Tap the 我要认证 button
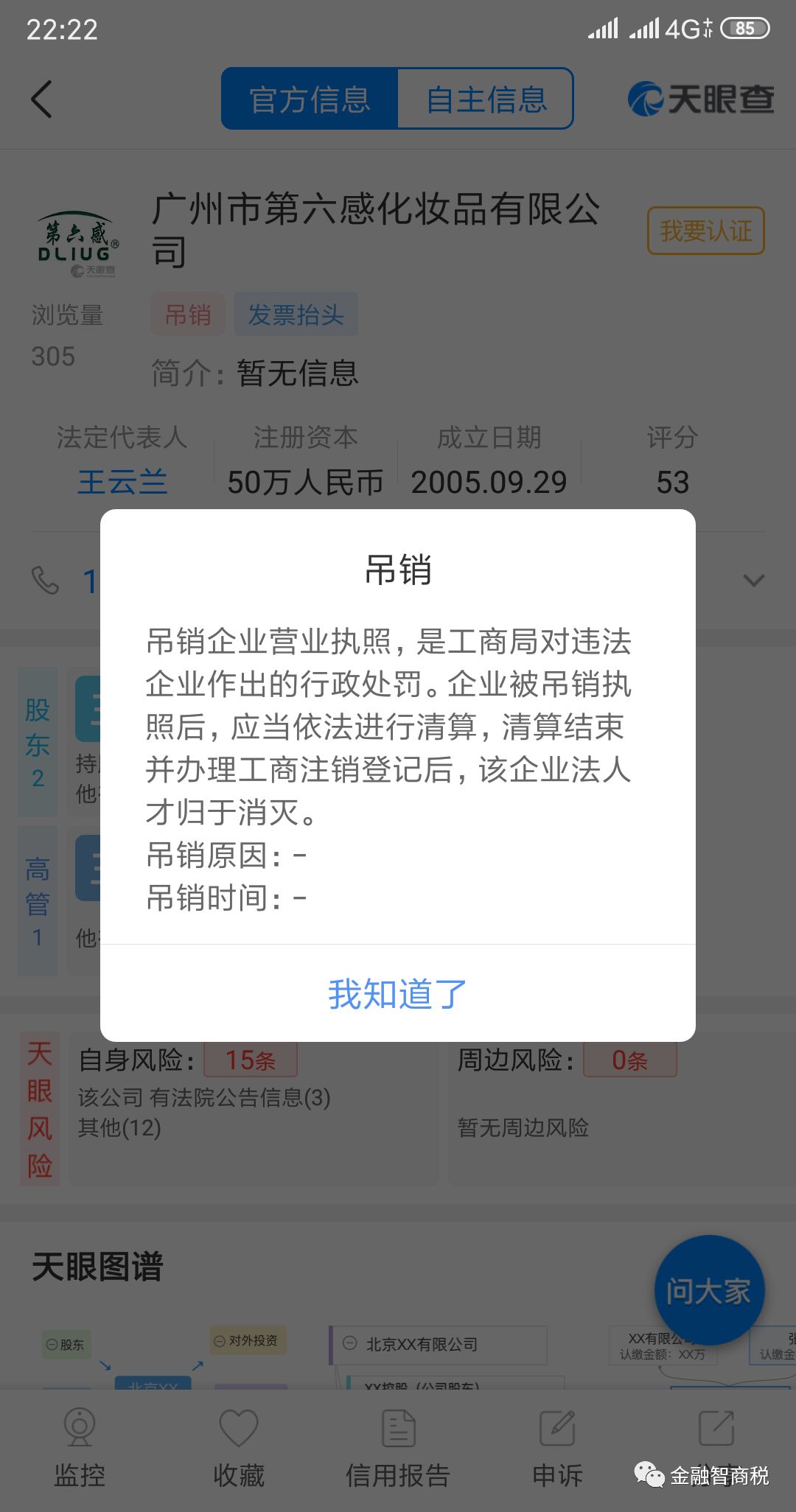The height and width of the screenshot is (1512, 796). [x=705, y=231]
